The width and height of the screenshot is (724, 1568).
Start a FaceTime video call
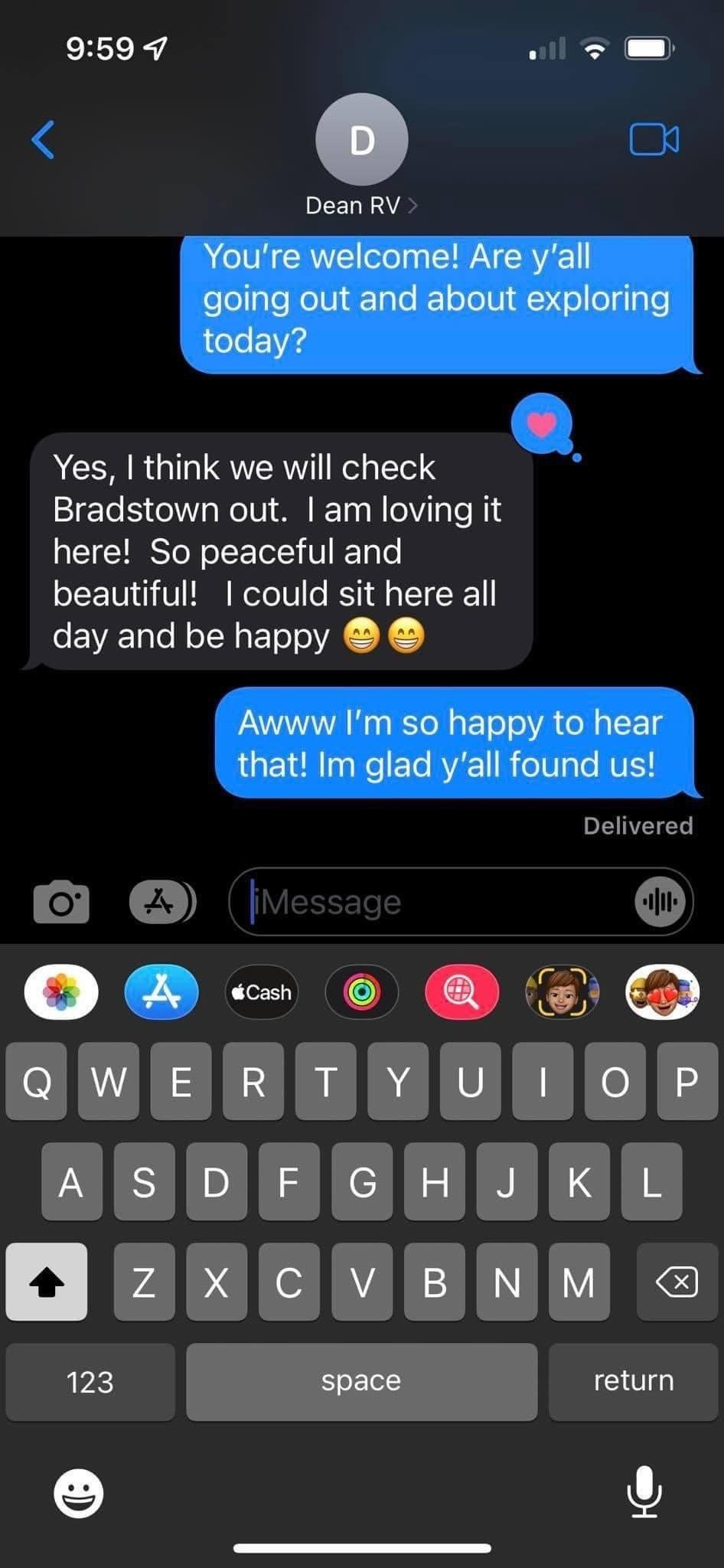(654, 140)
